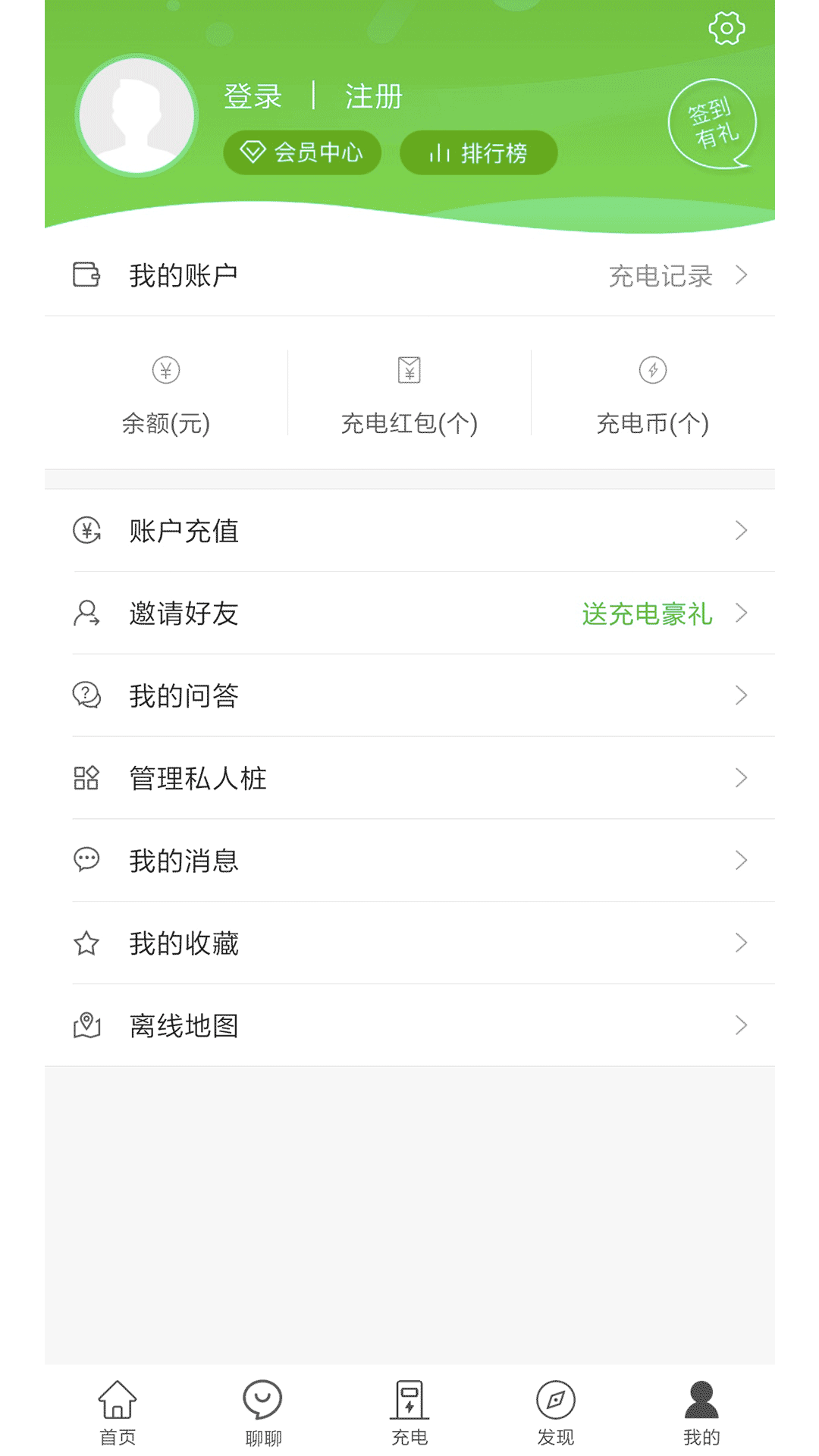Expand 充电记录 via its chevron

(x=742, y=275)
